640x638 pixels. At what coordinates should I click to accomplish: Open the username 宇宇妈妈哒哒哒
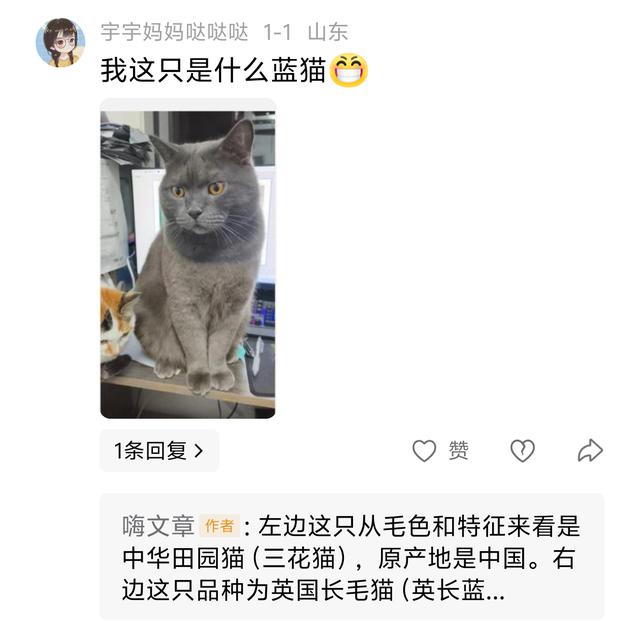click(x=175, y=32)
